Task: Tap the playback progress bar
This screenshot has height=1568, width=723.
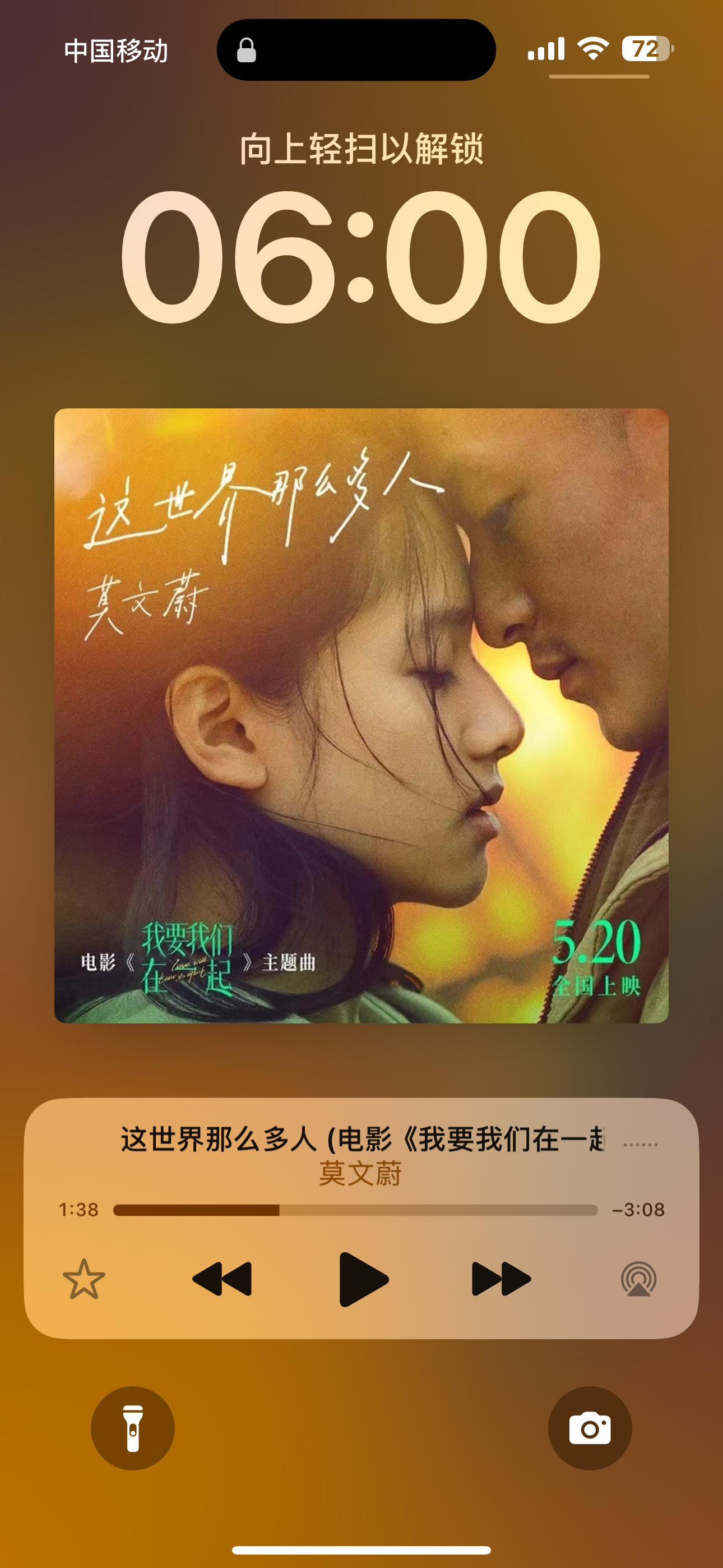Action: (355, 1210)
